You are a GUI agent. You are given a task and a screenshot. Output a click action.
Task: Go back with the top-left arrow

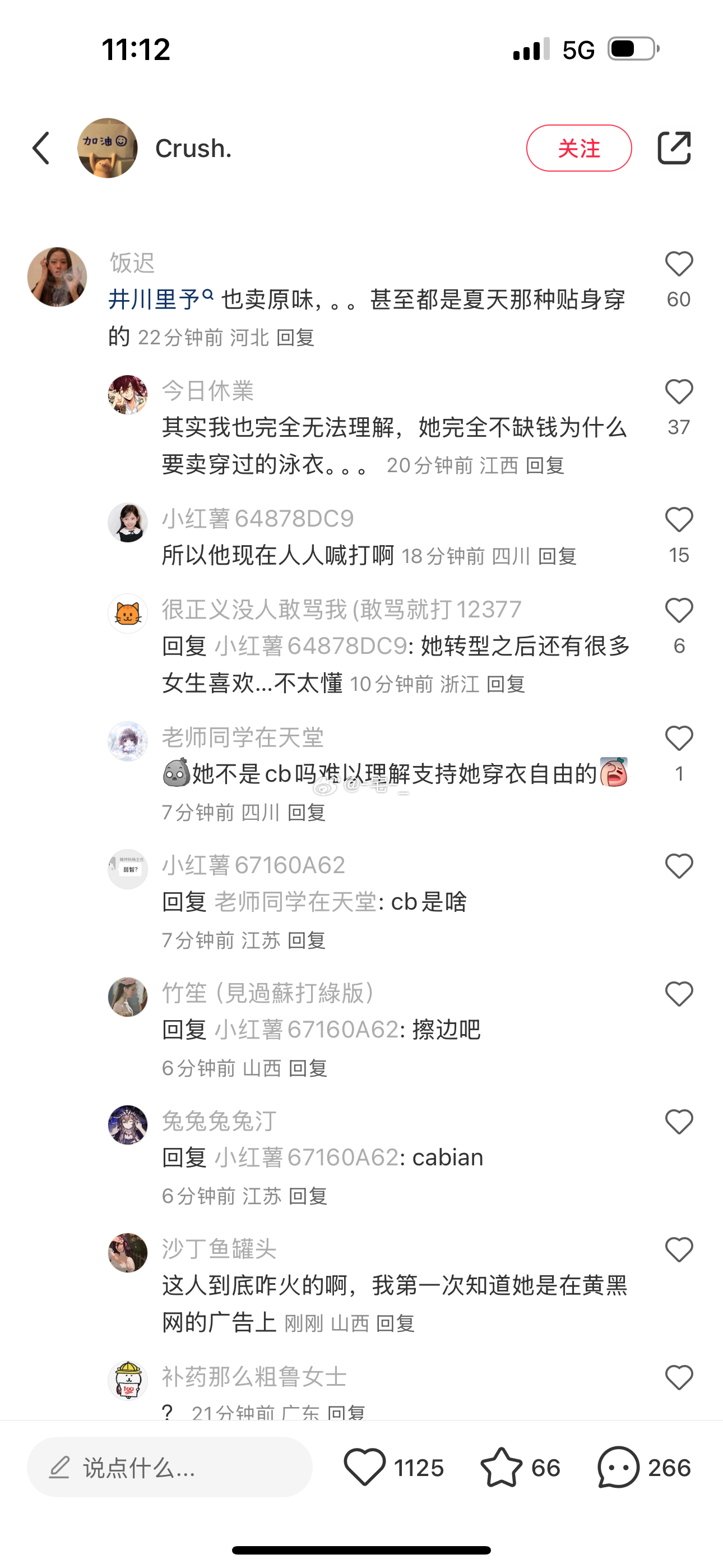41,148
